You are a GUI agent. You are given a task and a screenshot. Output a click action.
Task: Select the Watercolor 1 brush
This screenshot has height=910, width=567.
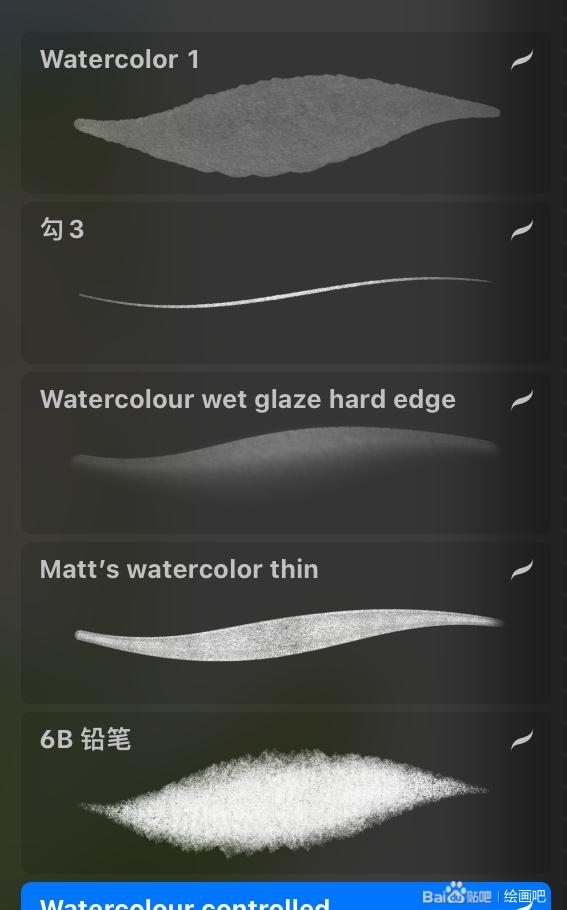pos(286,113)
